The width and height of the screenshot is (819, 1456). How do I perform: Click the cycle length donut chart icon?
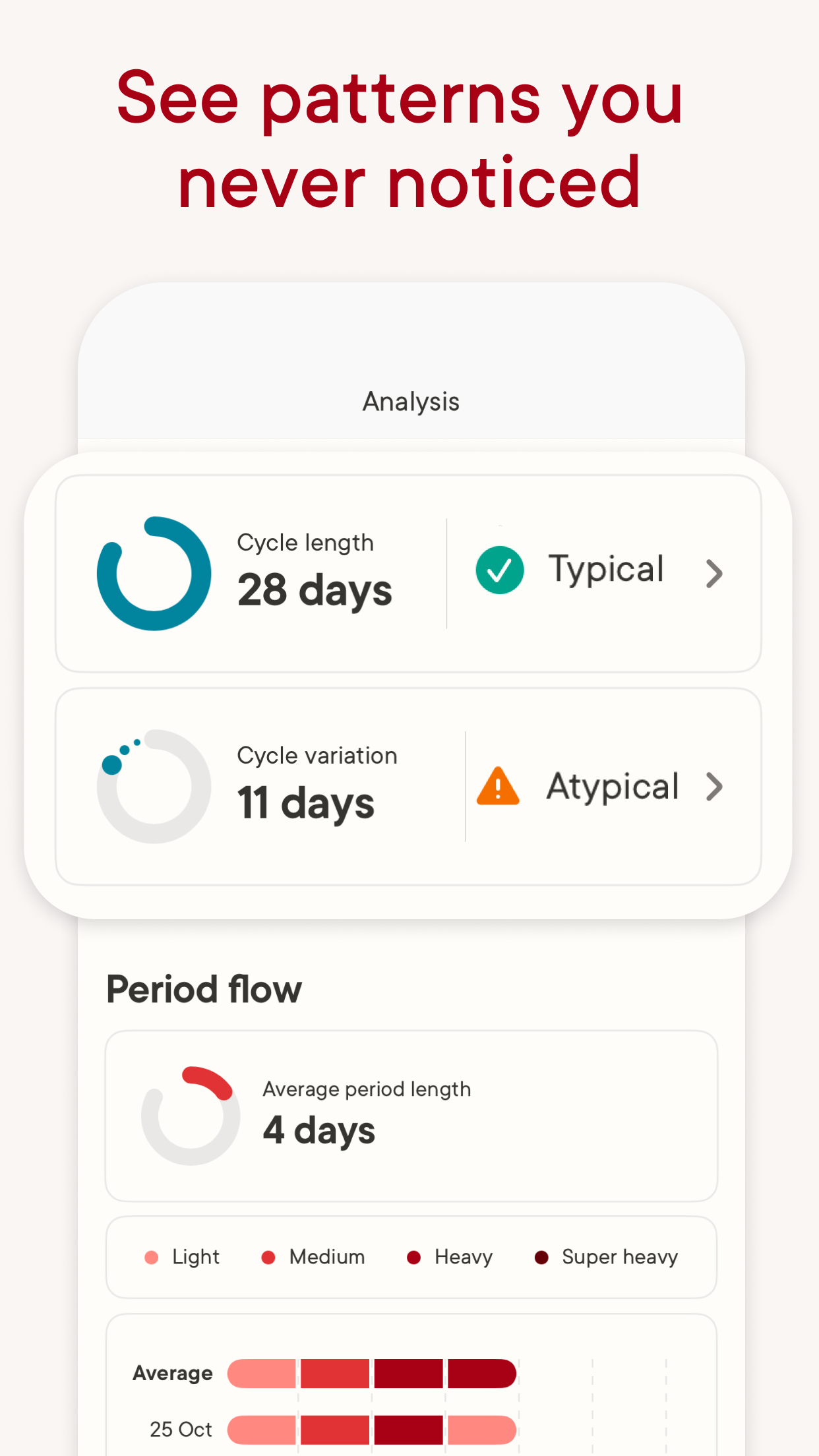[154, 572]
